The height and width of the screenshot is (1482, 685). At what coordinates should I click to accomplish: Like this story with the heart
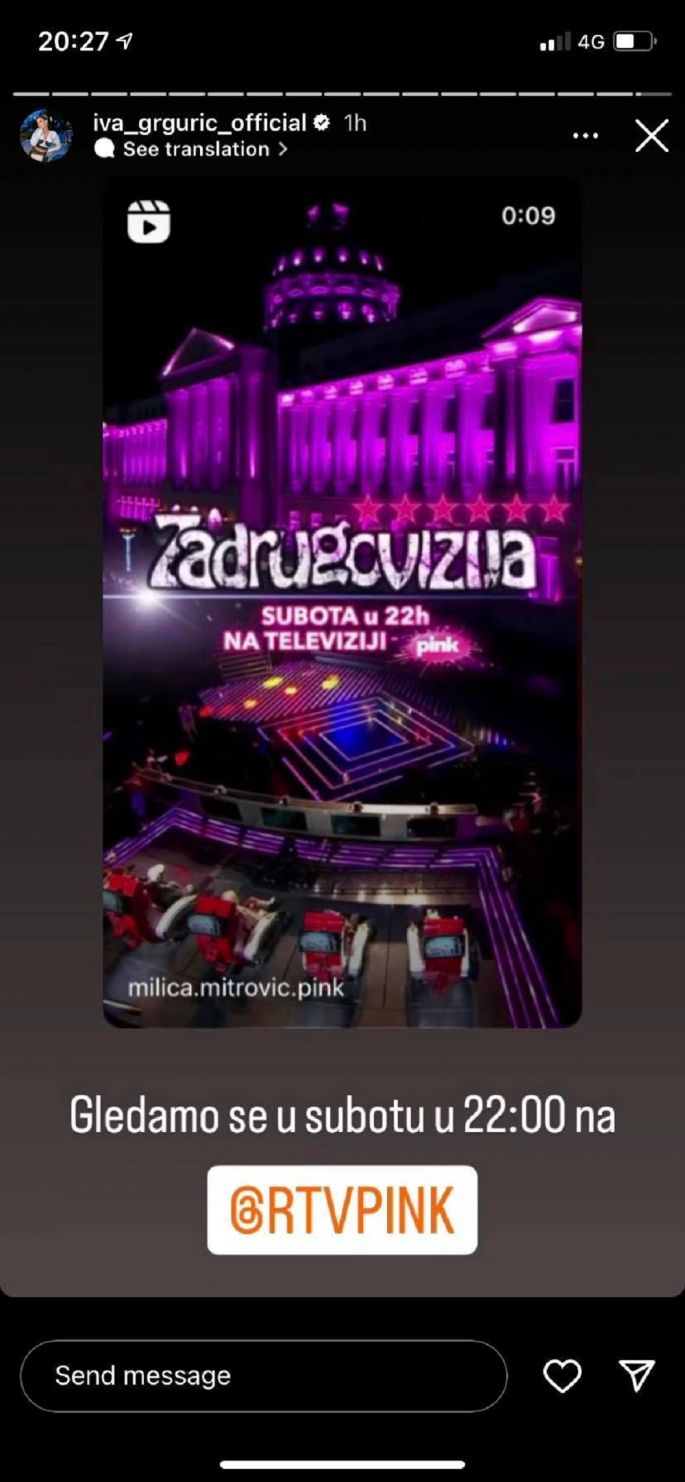562,1376
